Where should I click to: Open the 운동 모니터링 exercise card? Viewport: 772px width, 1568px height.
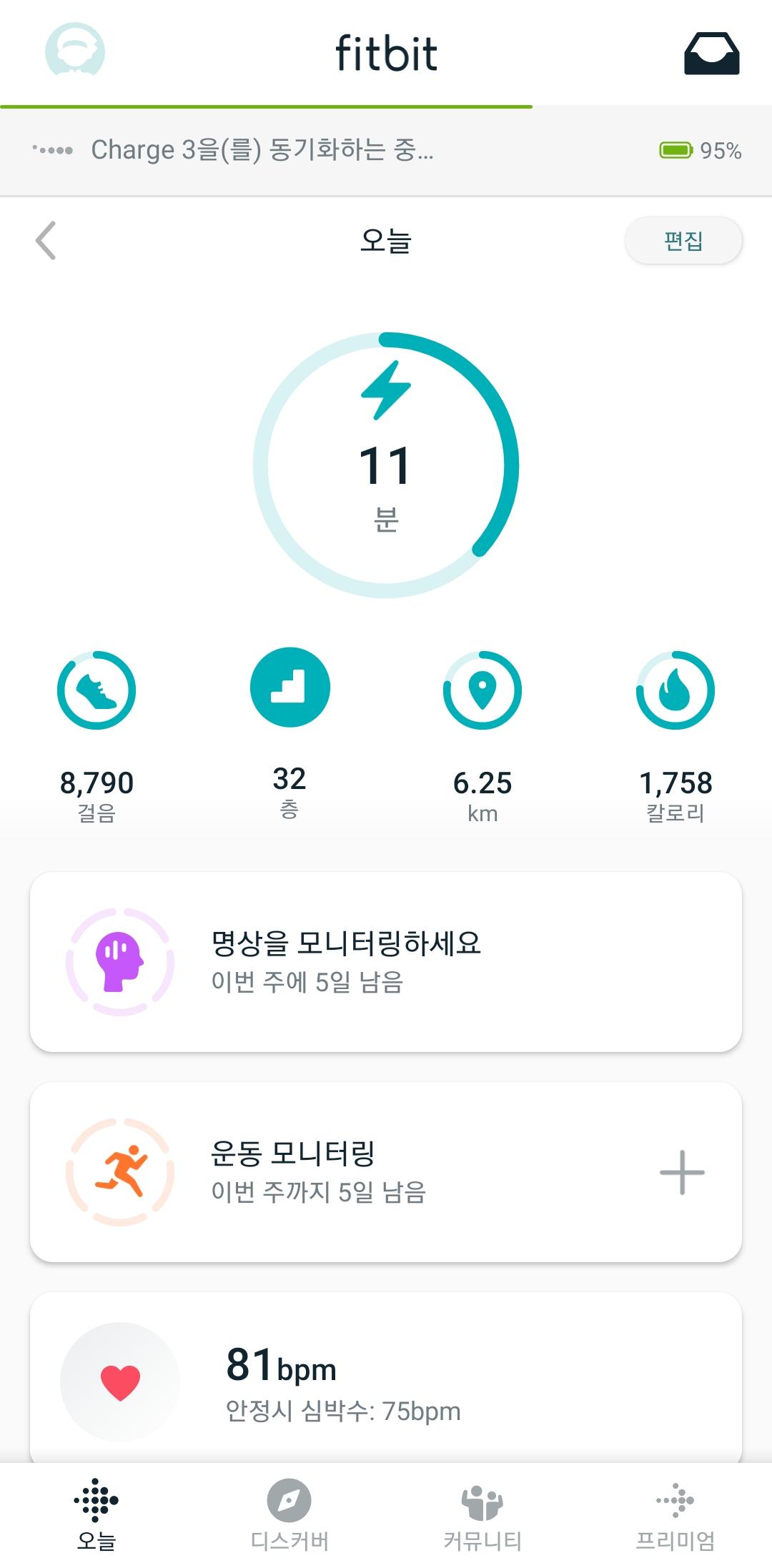[343, 1172]
